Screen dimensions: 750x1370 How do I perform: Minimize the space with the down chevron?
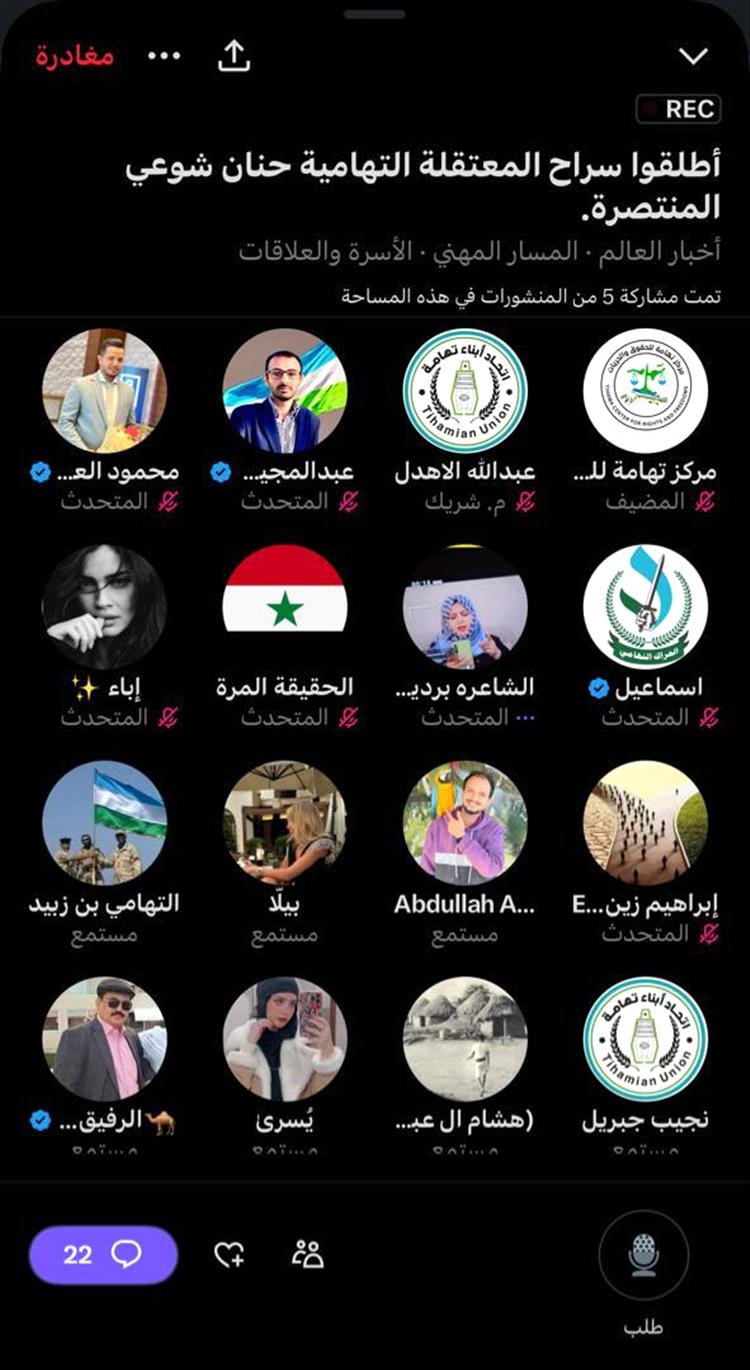click(x=693, y=56)
